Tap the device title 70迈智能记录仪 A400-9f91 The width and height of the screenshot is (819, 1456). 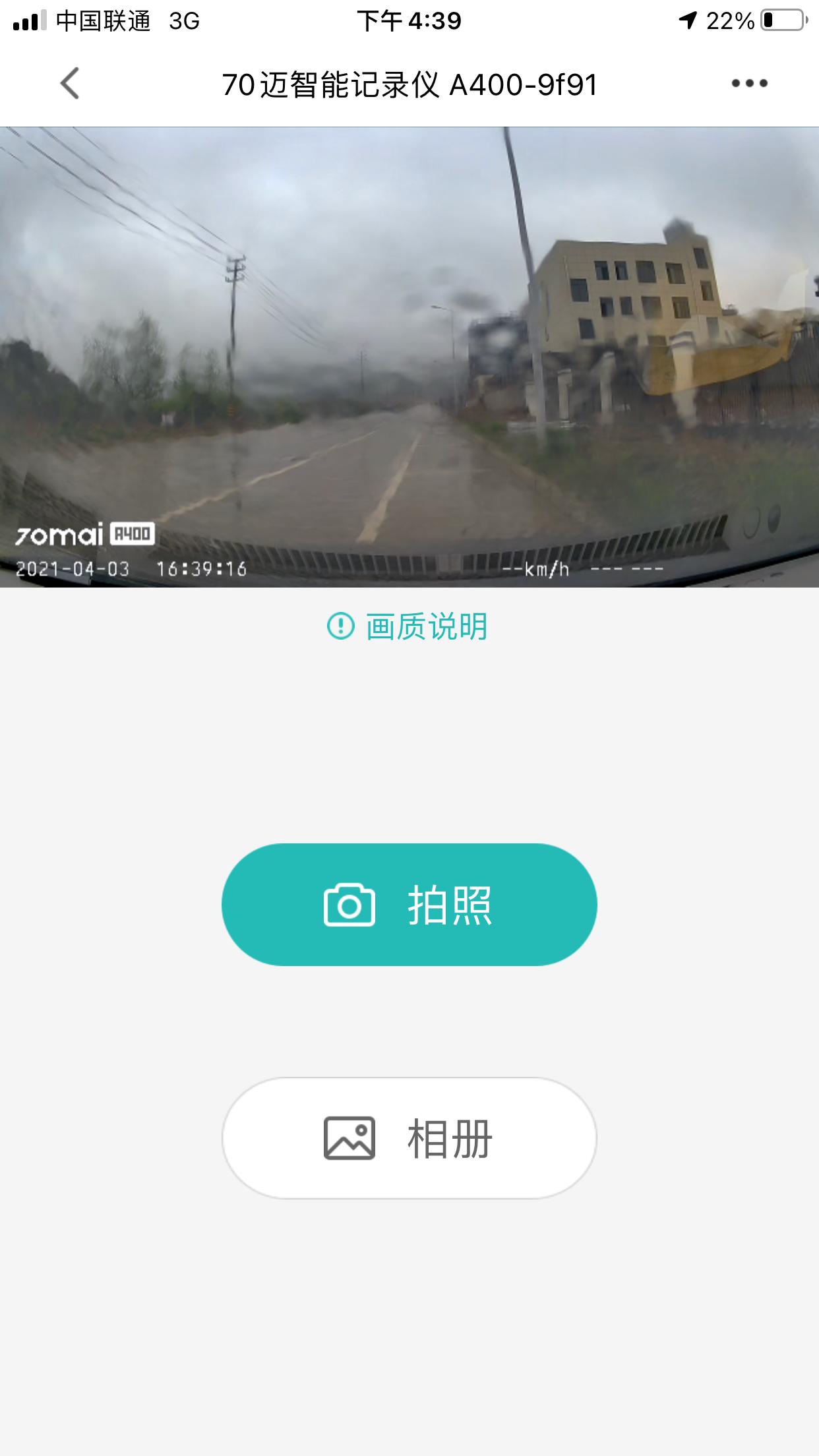coord(409,84)
